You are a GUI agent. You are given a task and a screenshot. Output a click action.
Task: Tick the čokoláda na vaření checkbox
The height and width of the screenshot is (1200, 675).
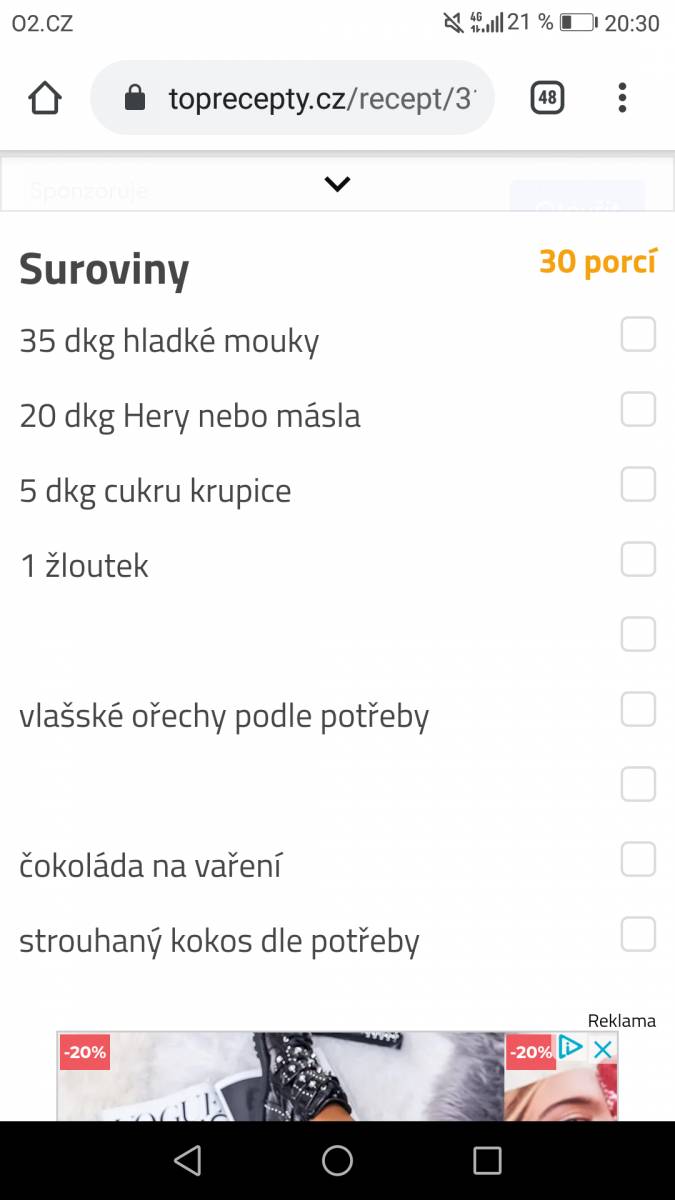click(638, 860)
